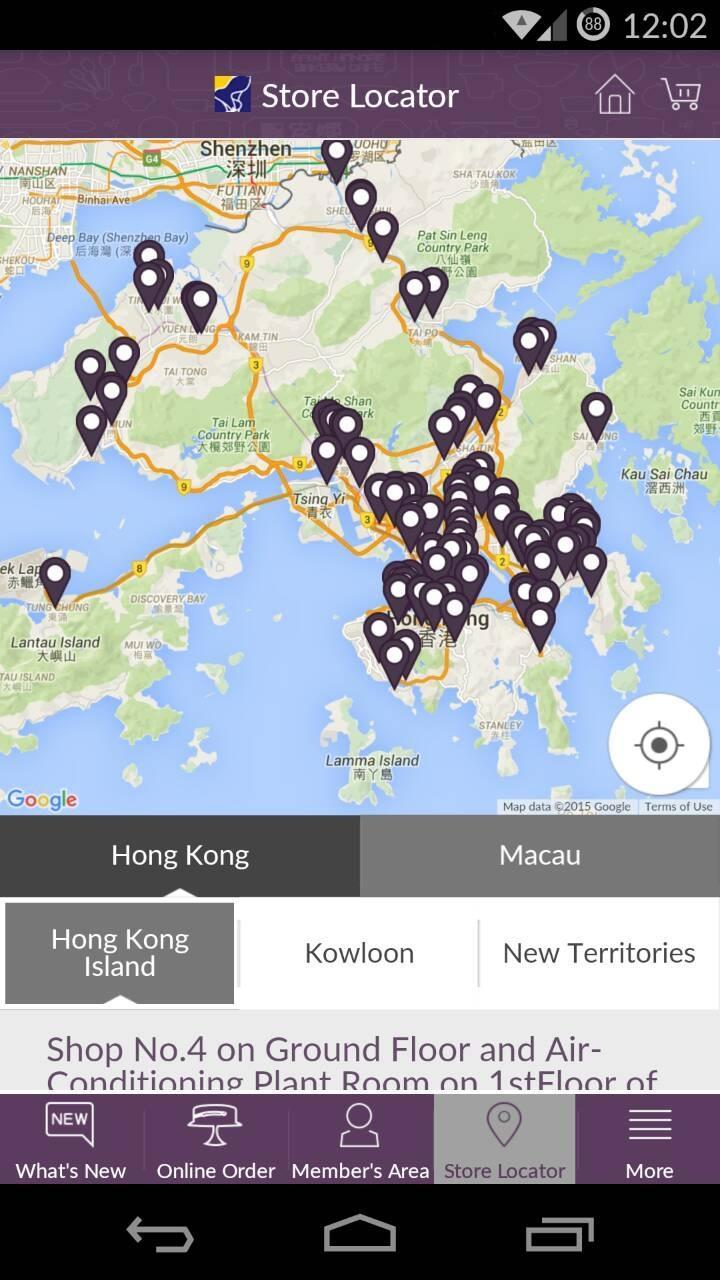Select the Hong Kong Island district
The width and height of the screenshot is (720, 1280).
[120, 953]
